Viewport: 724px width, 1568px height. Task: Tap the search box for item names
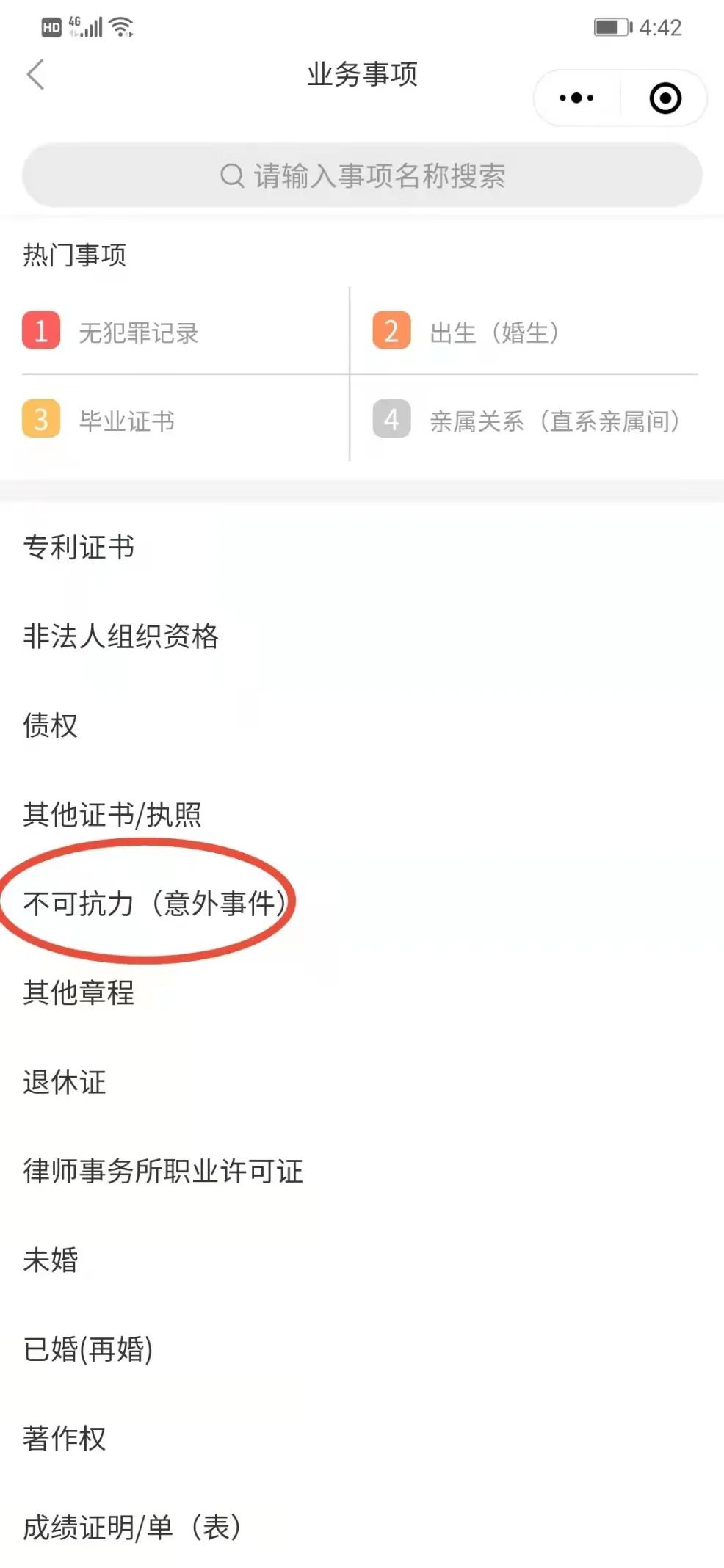(x=362, y=175)
